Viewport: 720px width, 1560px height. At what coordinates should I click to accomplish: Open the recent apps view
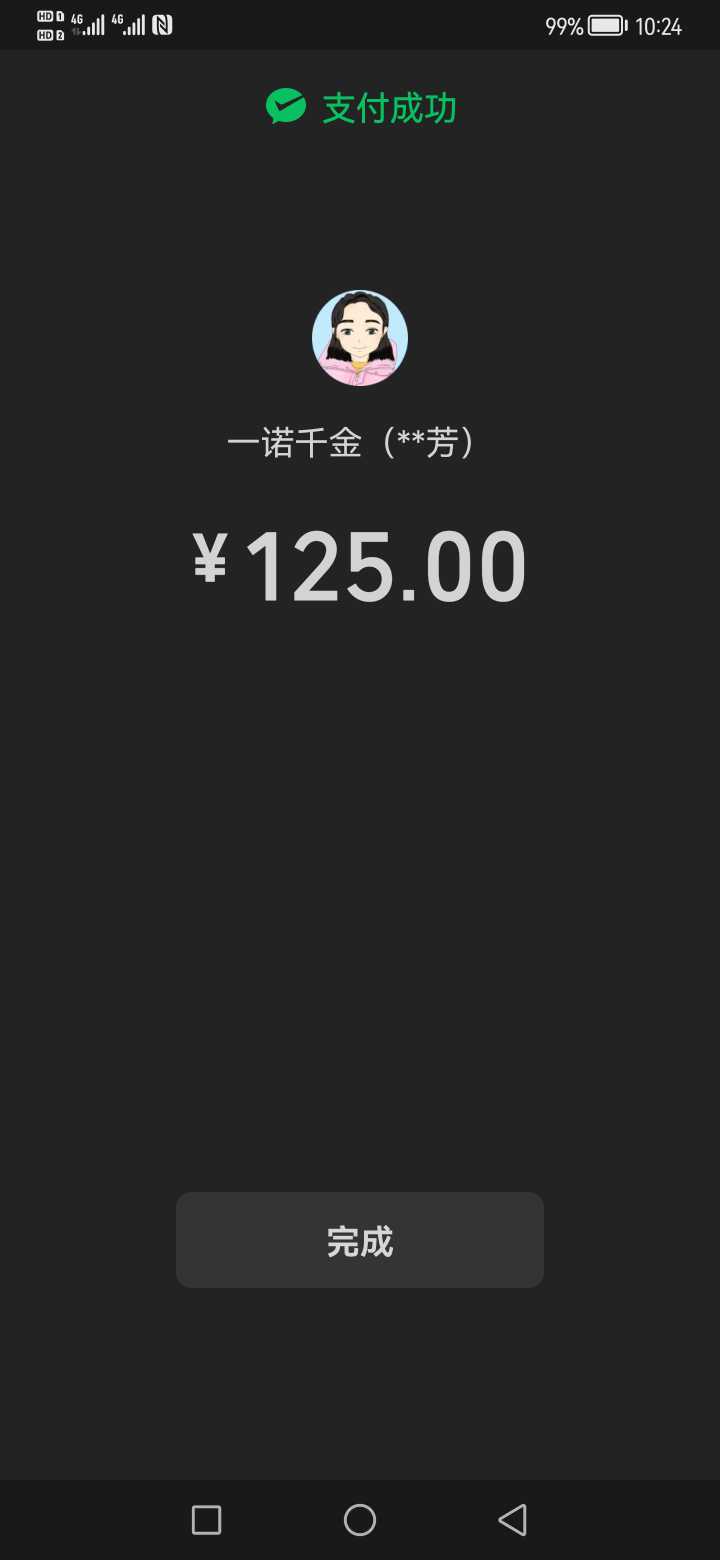(206, 1520)
